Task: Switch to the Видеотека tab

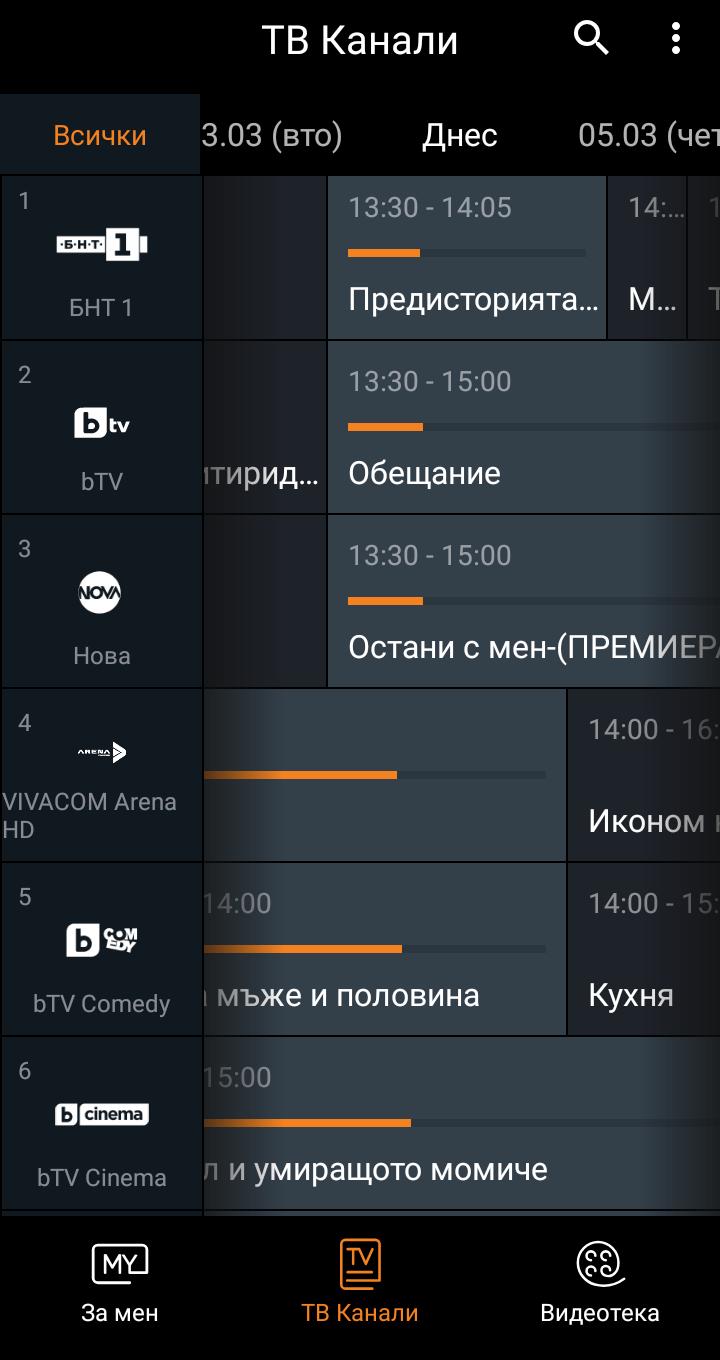Action: 600,1285
